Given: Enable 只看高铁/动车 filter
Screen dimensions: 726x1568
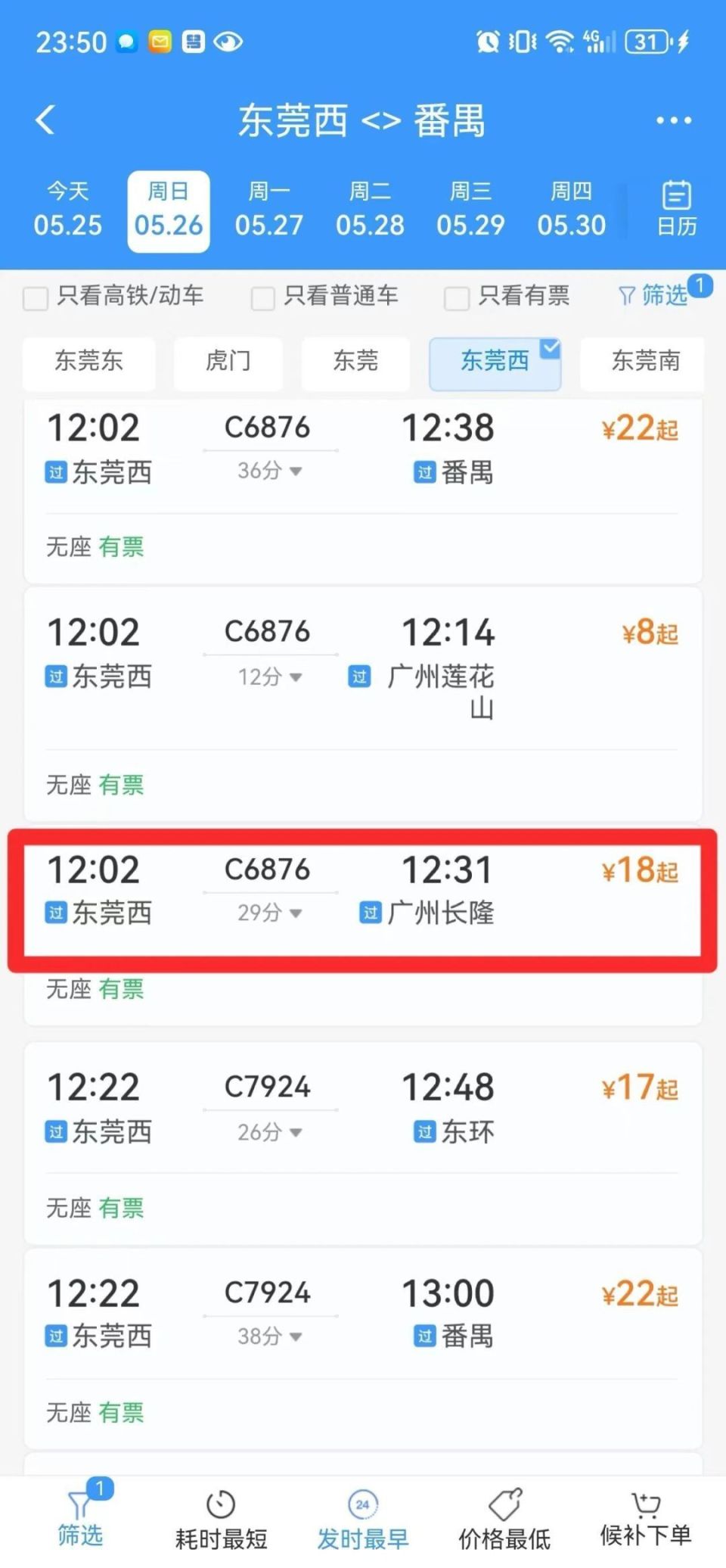Looking at the screenshot, I should pyautogui.click(x=35, y=299).
